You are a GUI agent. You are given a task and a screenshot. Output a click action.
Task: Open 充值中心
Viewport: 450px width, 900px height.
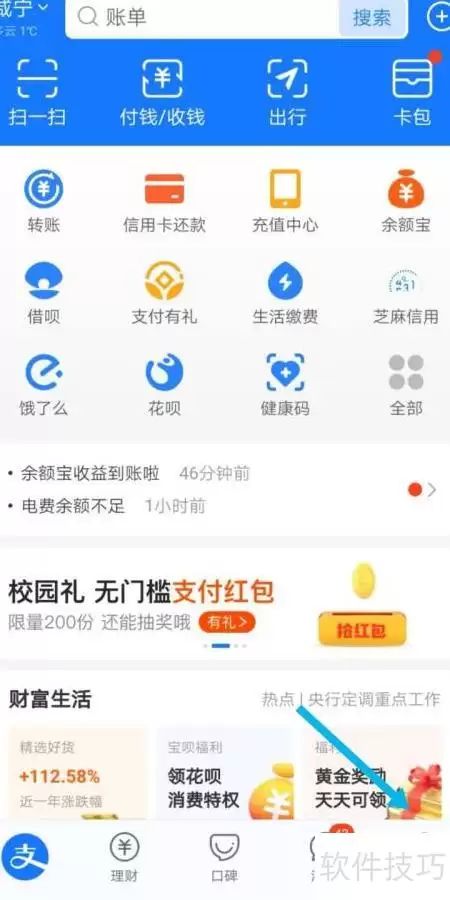click(x=285, y=201)
